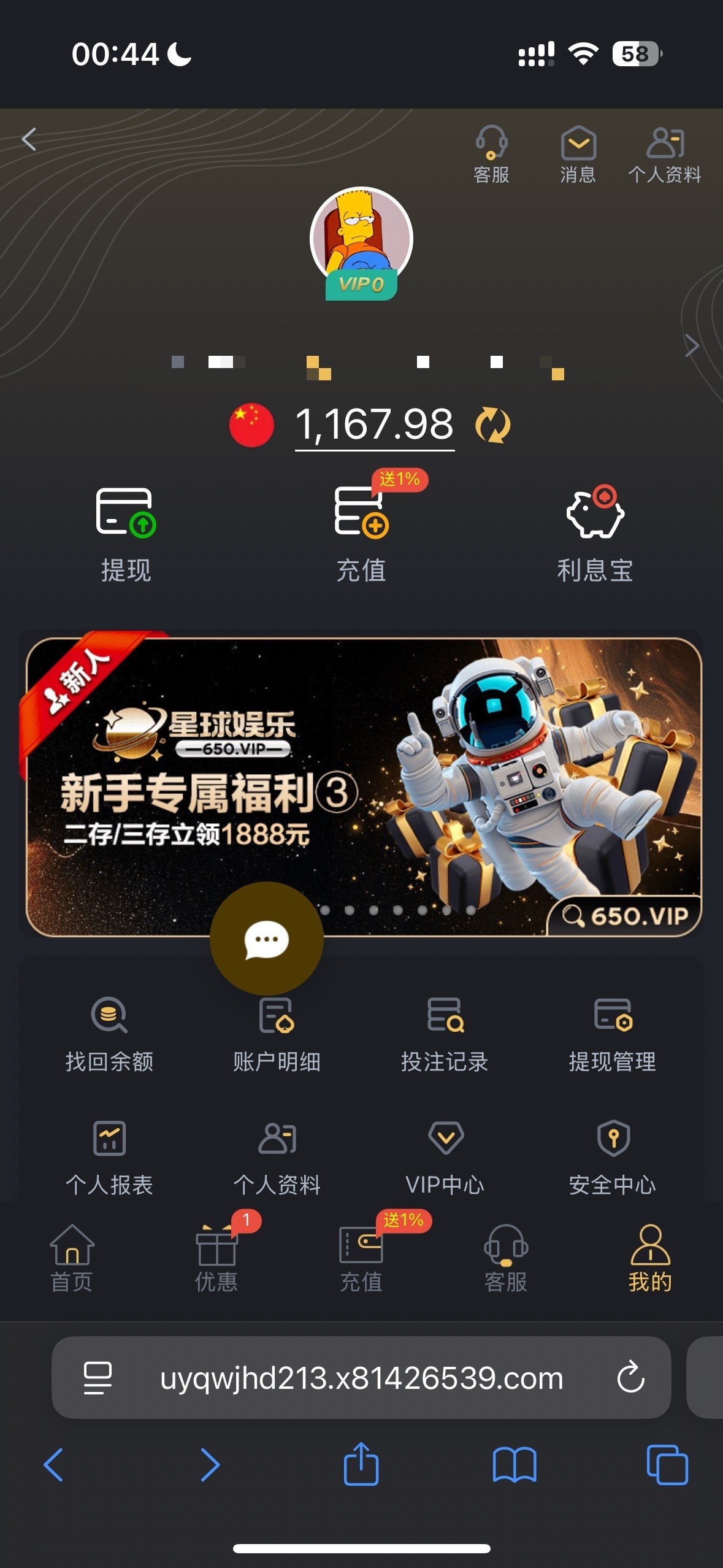Tap the back arrow at top left
Viewport: 723px width, 1568px height.
coord(29,140)
